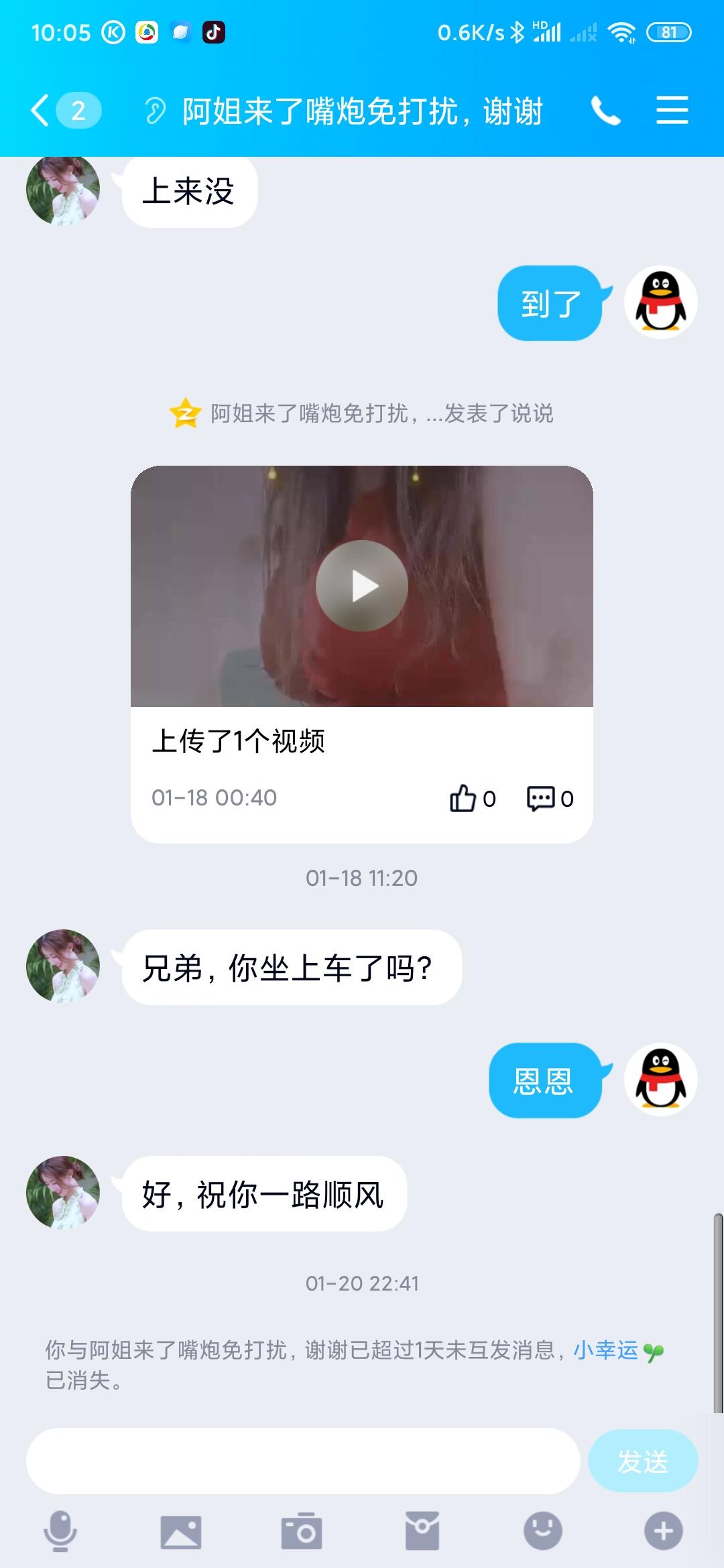Open the emoji panel

click(x=543, y=1532)
